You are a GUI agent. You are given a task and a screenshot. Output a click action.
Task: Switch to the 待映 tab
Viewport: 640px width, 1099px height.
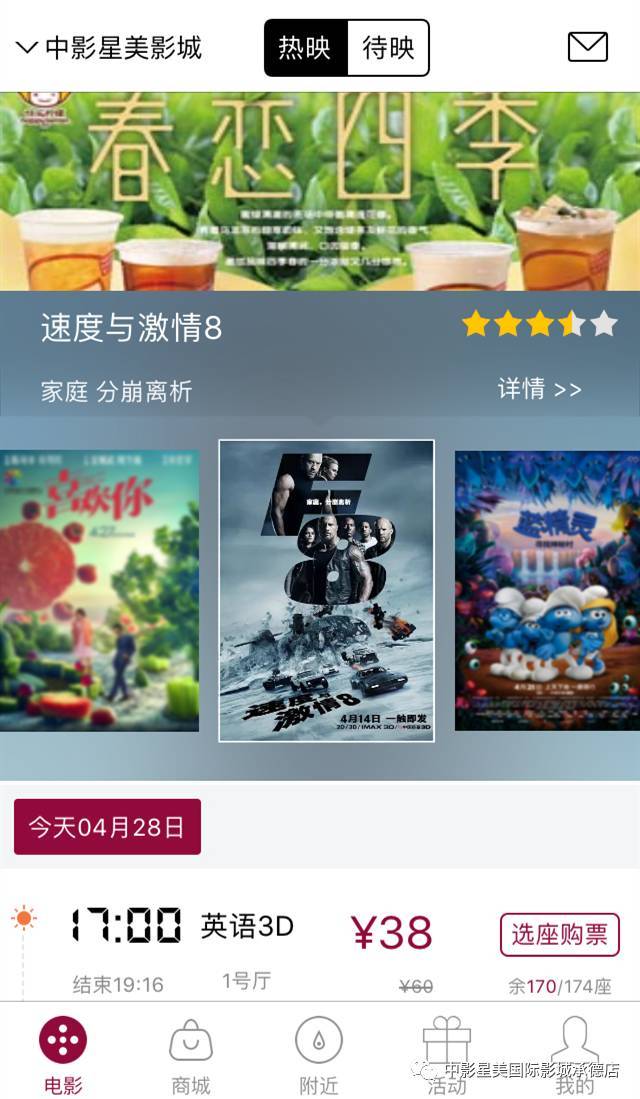(388, 48)
